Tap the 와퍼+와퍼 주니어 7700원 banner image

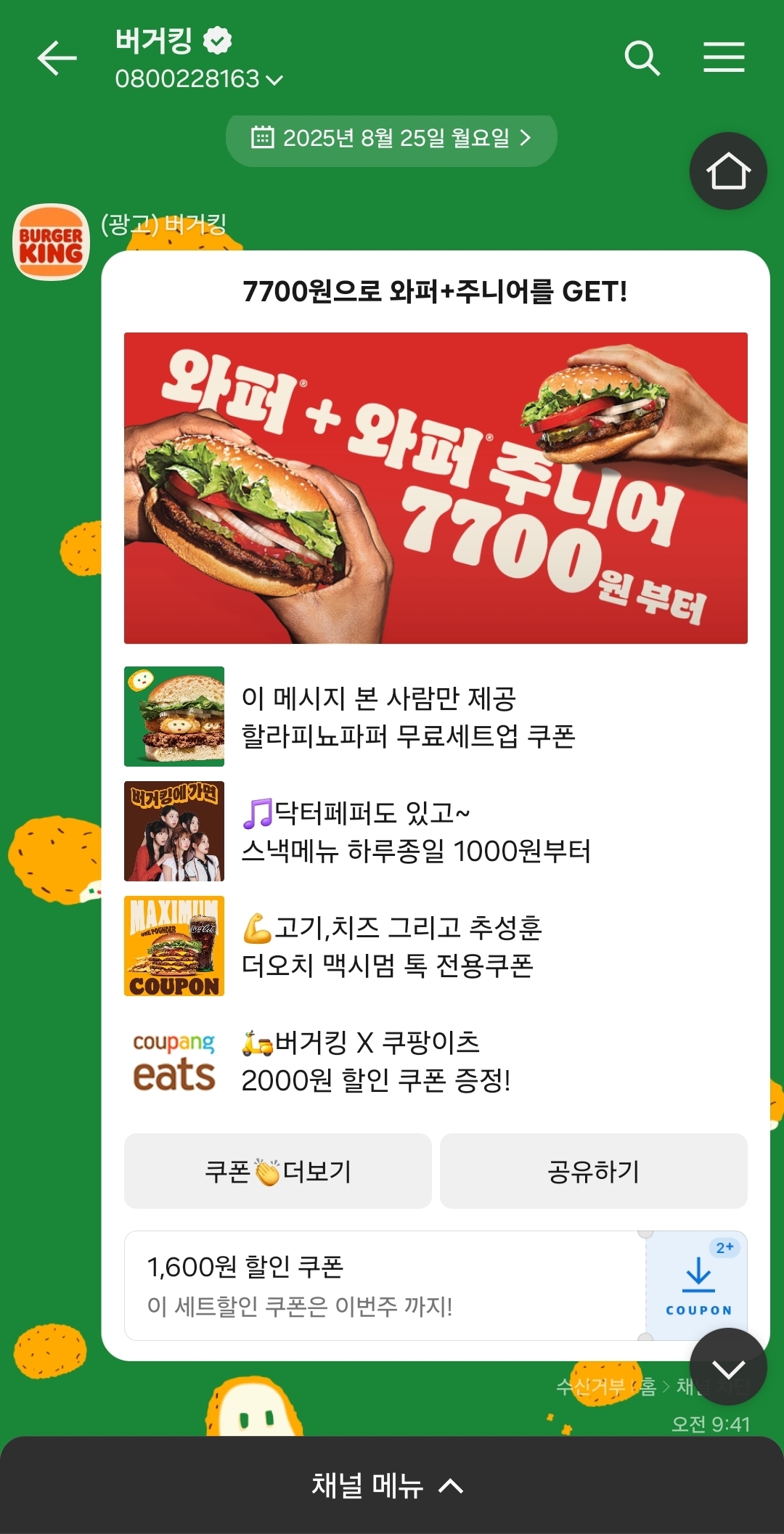(436, 486)
